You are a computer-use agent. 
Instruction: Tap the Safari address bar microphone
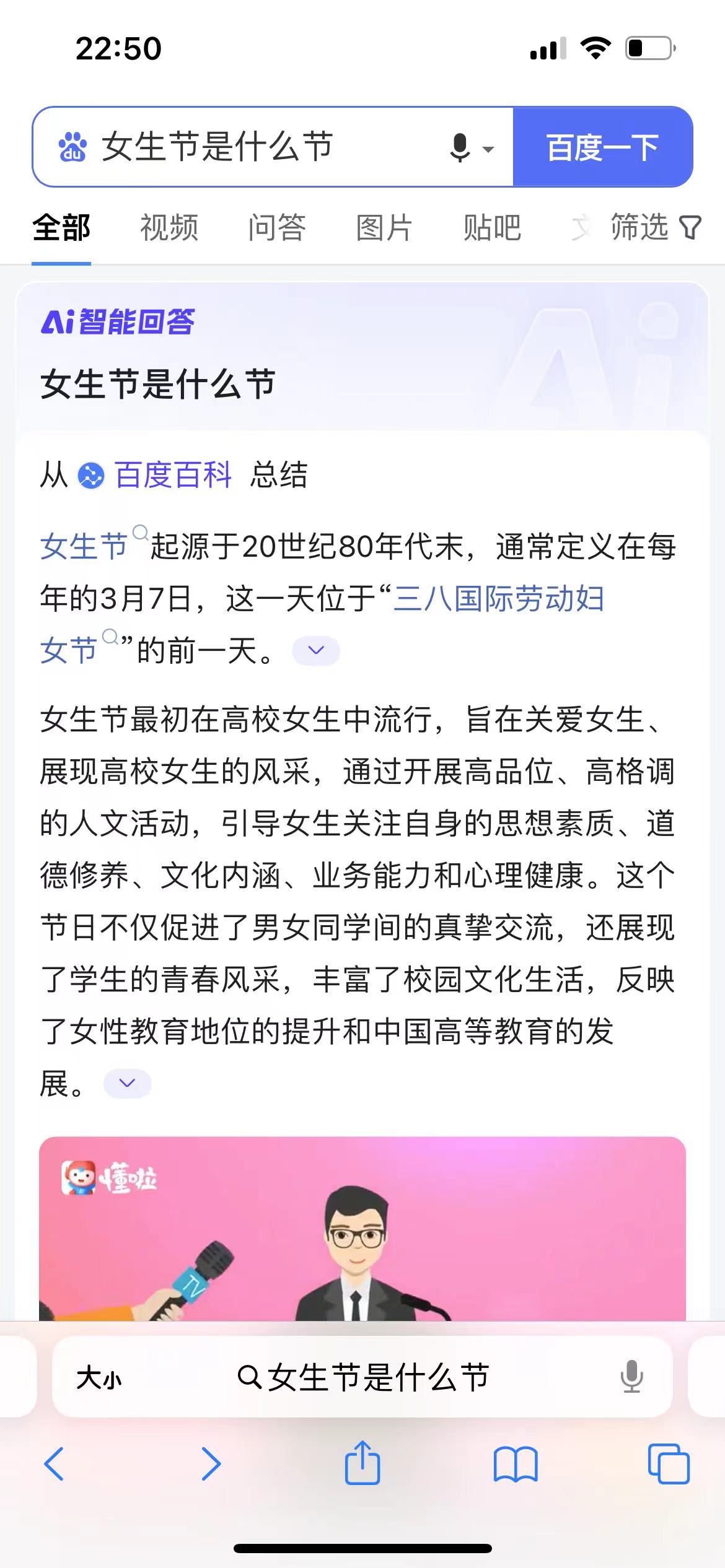point(631,1377)
